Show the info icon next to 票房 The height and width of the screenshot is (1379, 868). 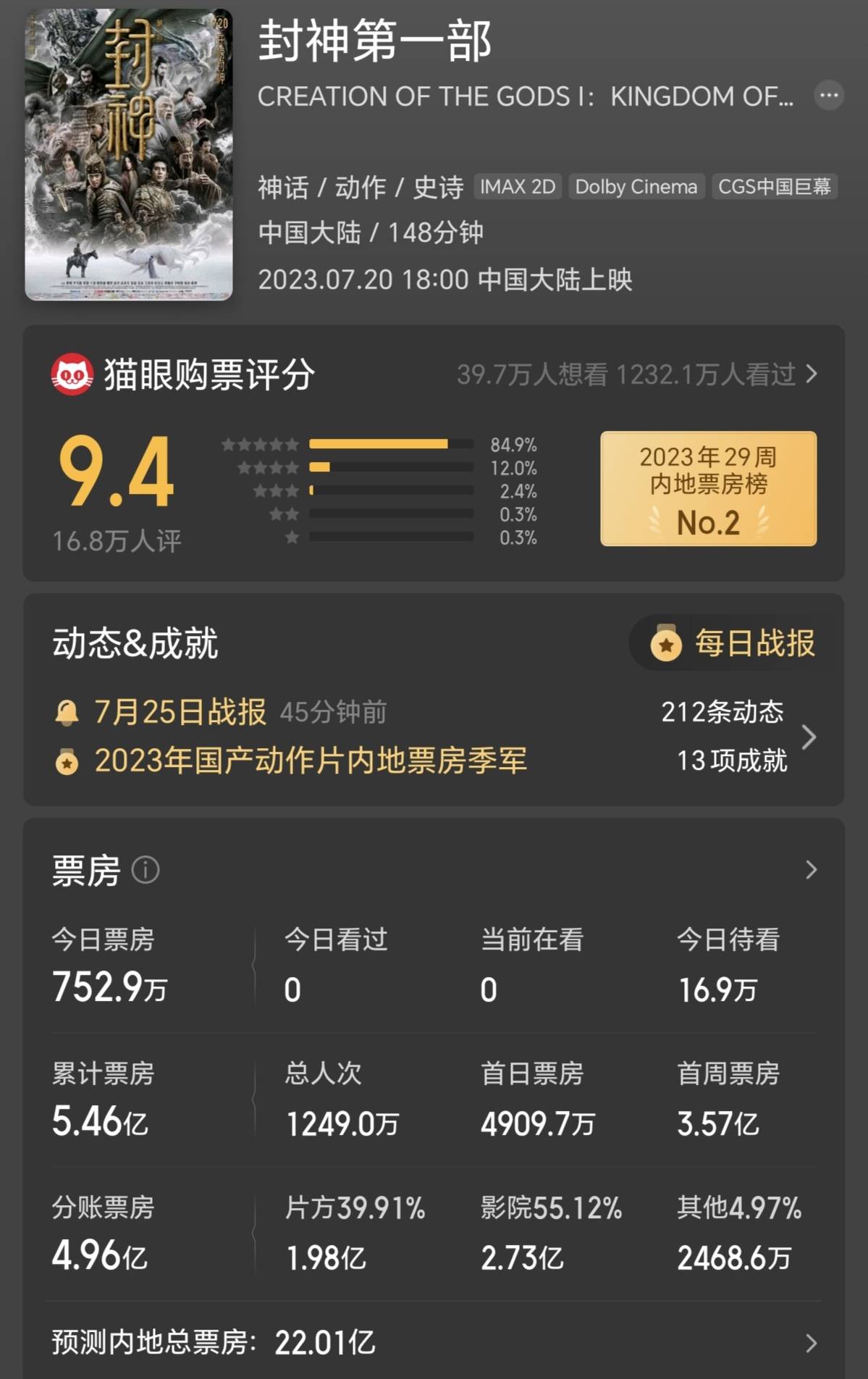(146, 870)
